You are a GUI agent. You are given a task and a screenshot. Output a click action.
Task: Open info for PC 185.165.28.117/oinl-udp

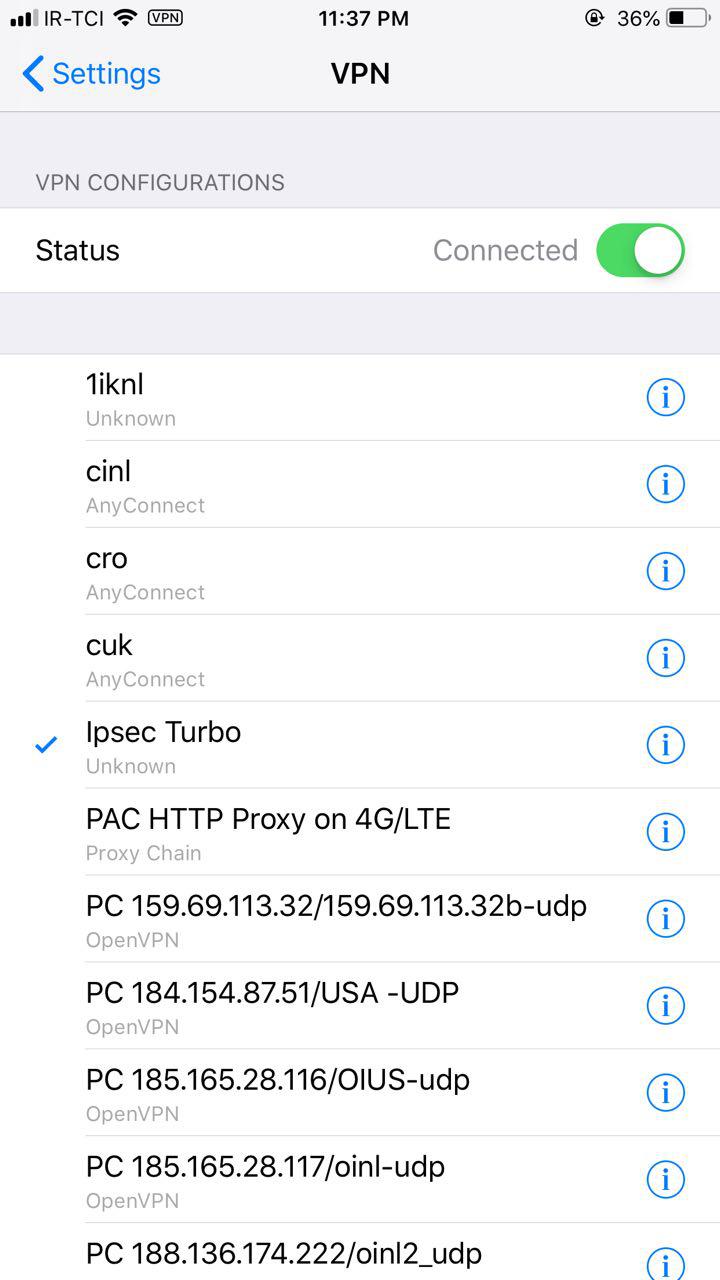665,1180
